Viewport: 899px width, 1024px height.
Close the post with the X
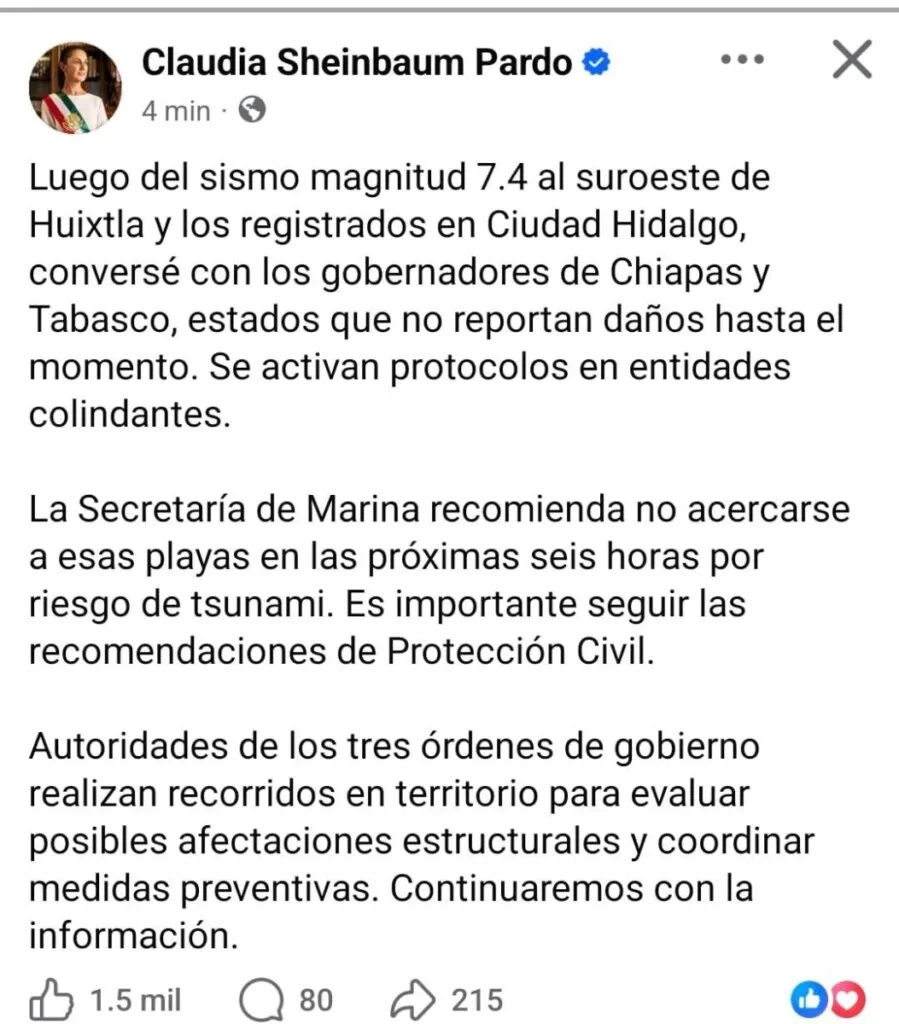click(x=852, y=59)
